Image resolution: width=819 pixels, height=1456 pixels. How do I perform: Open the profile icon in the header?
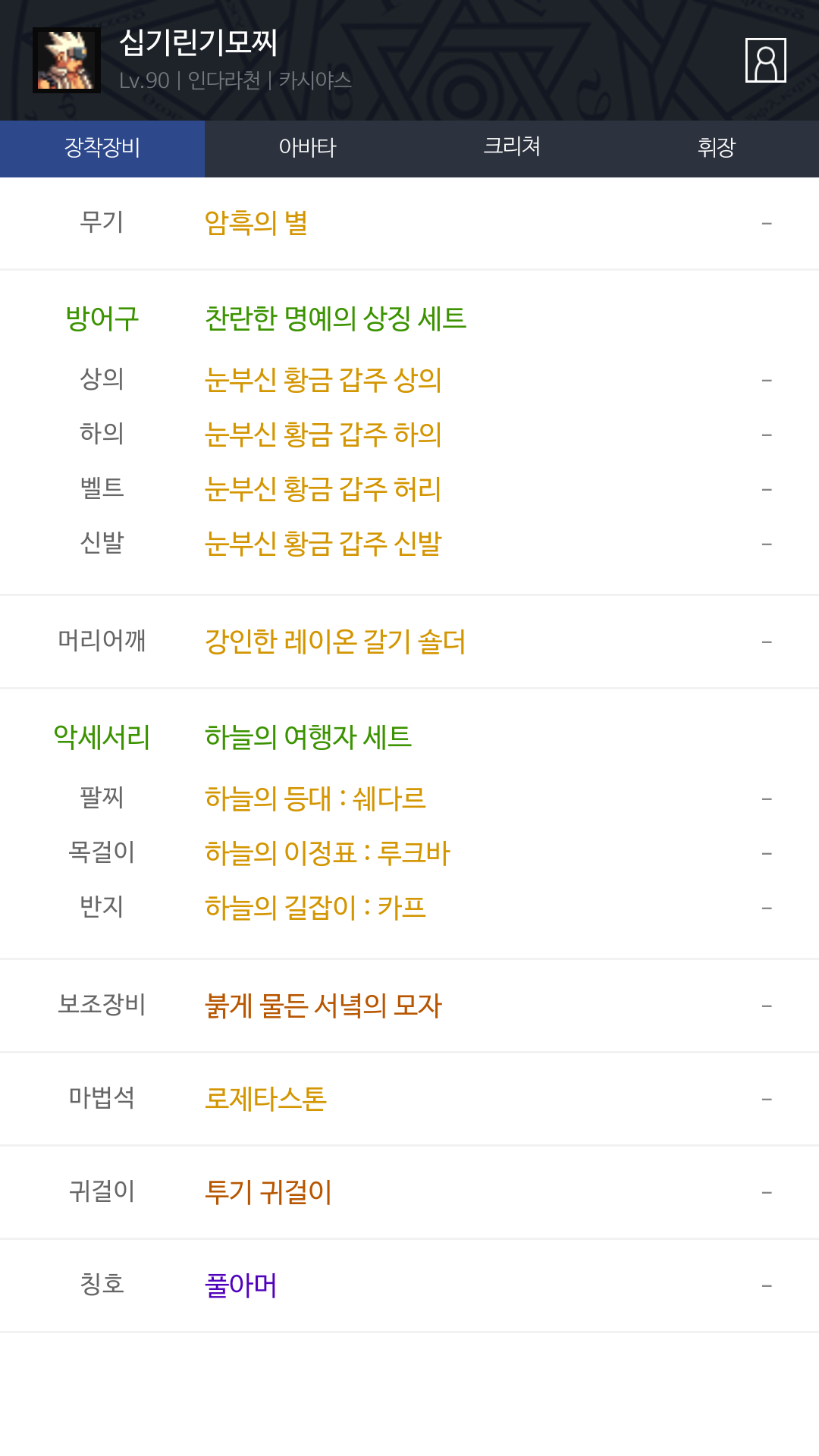[x=765, y=60]
